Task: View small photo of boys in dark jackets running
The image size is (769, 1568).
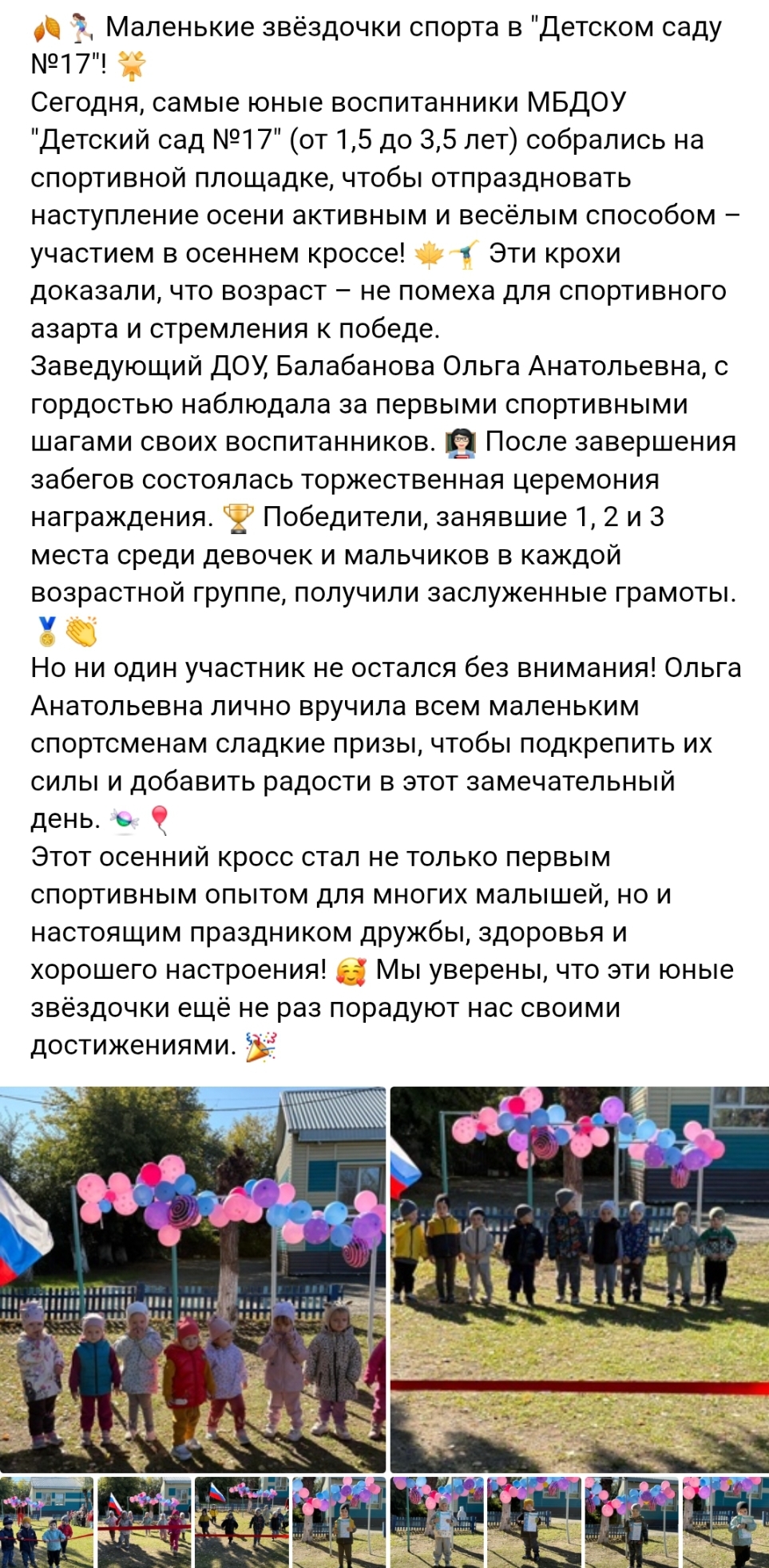Action: [x=241, y=1522]
